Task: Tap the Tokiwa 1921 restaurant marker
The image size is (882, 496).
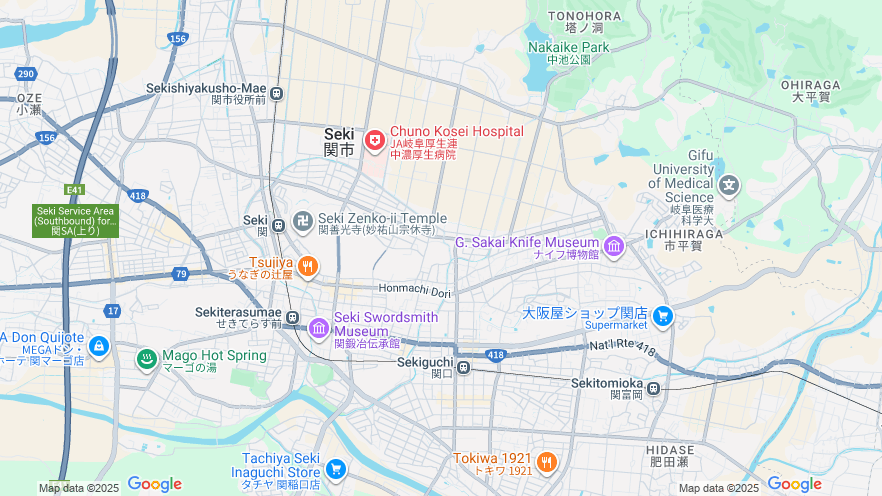Action: pyautogui.click(x=546, y=461)
